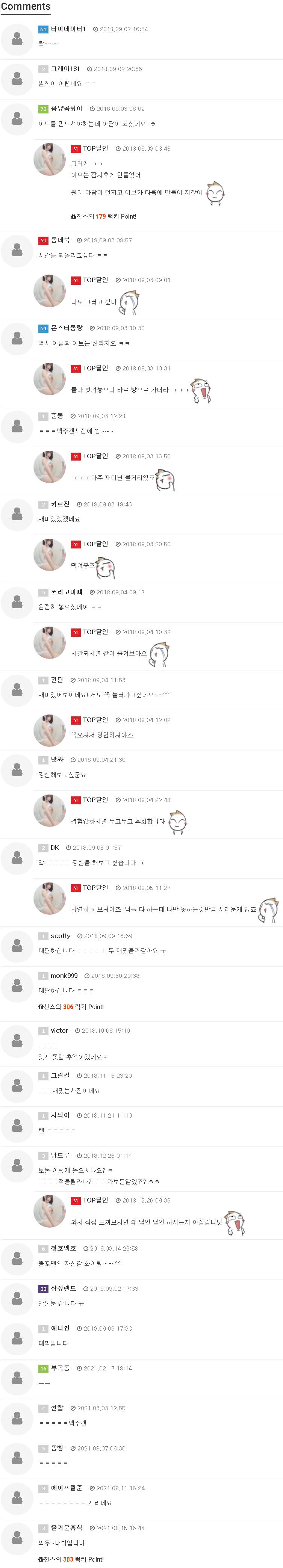Open commenter victor's profile
The width and height of the screenshot is (283, 1568).
coord(59,1030)
